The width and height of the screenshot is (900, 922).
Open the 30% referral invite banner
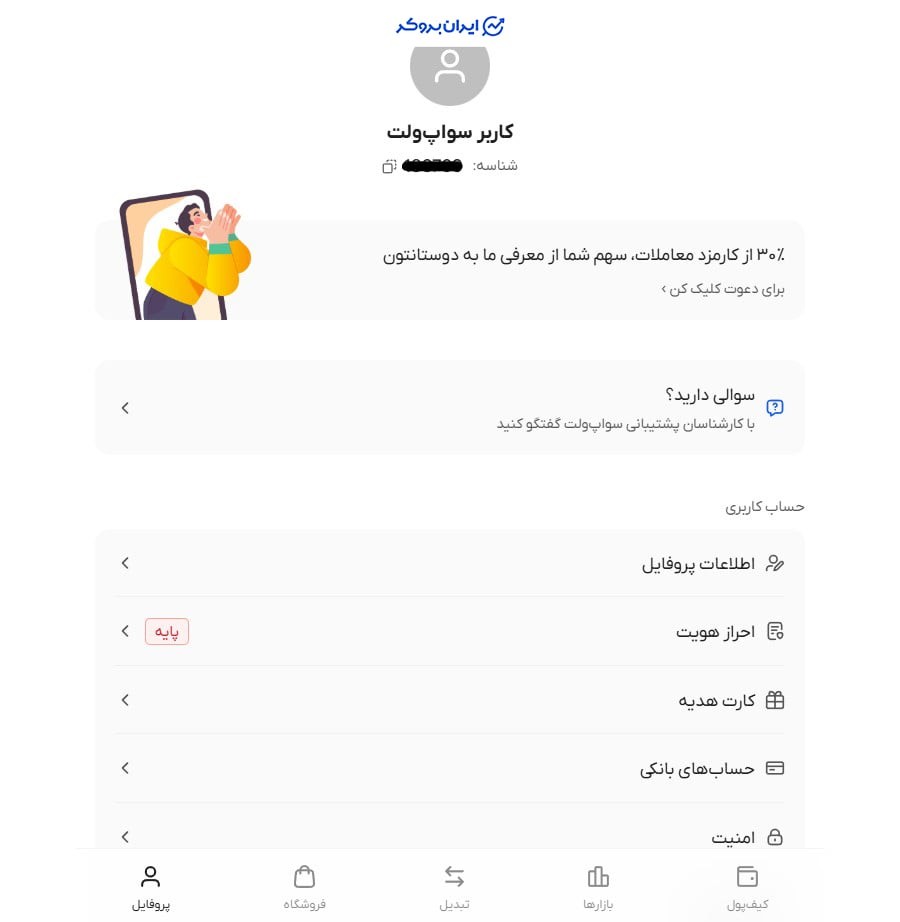coord(450,270)
